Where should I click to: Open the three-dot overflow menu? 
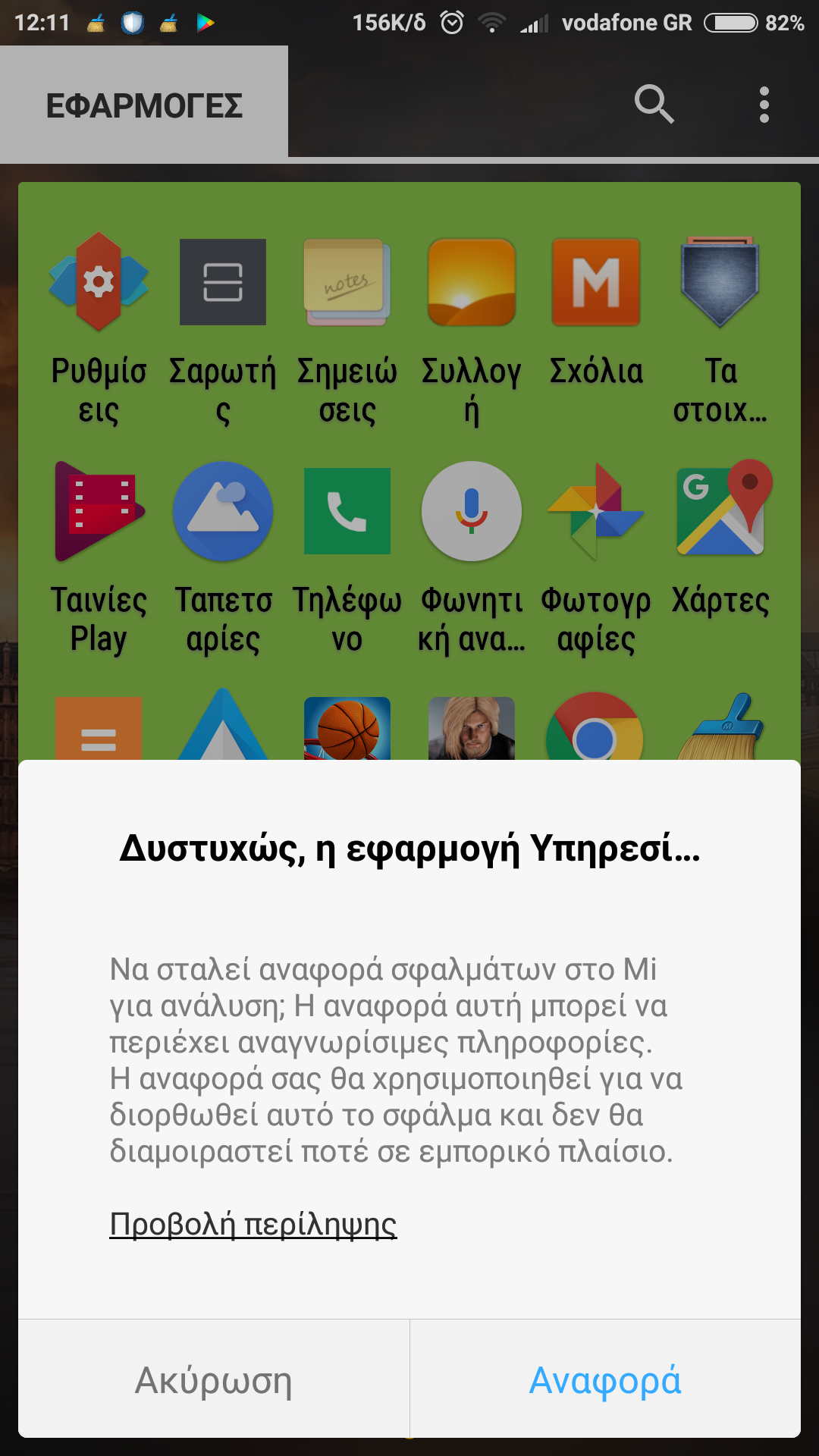(x=764, y=104)
